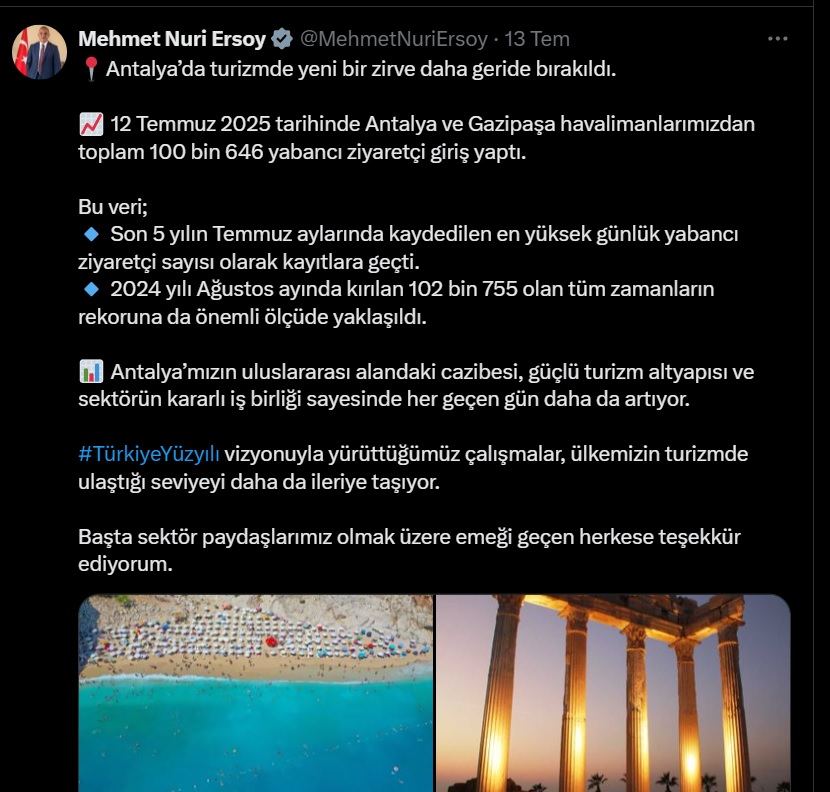Screen dimensions: 830x792
Task: View the aerial beach photo
Action: pos(256,692)
